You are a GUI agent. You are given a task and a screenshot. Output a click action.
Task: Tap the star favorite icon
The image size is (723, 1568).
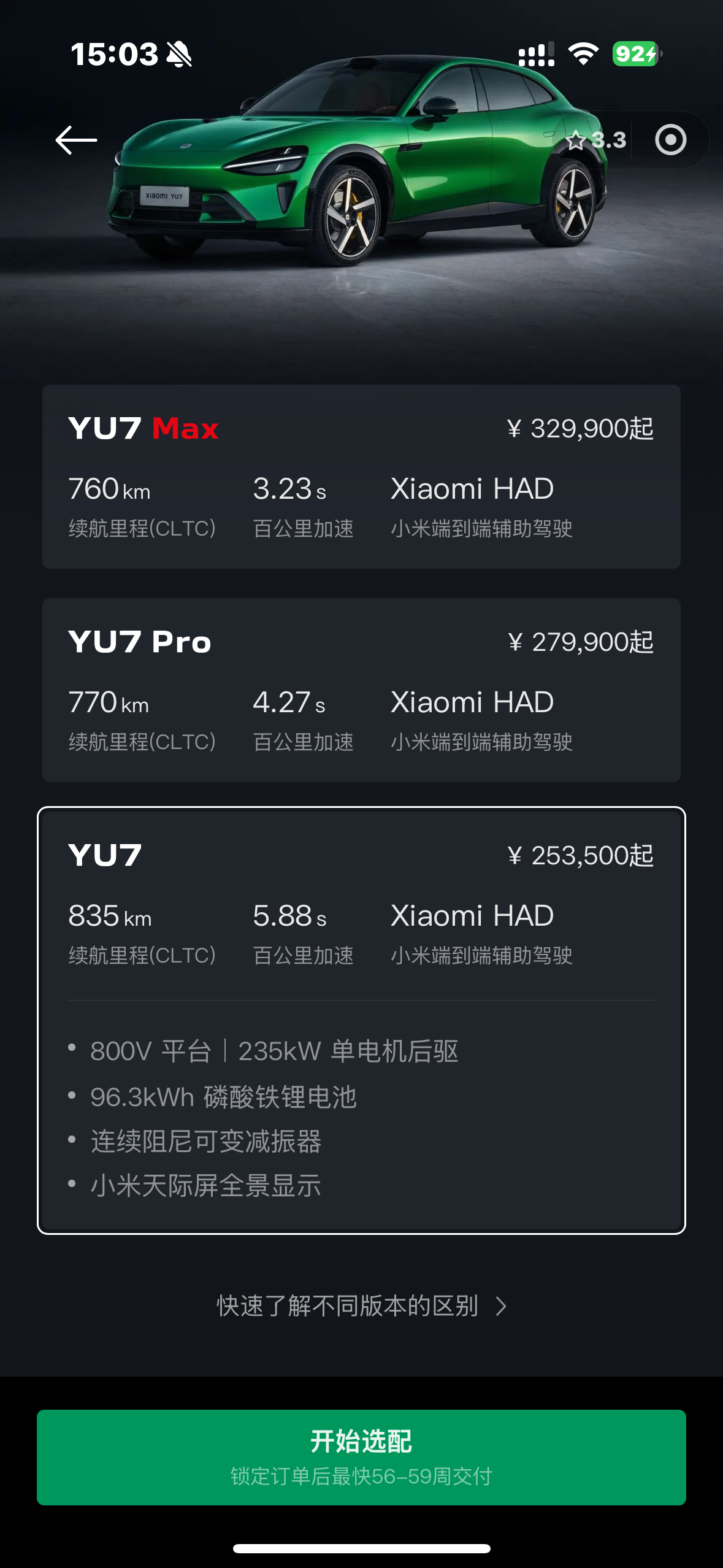pos(576,140)
